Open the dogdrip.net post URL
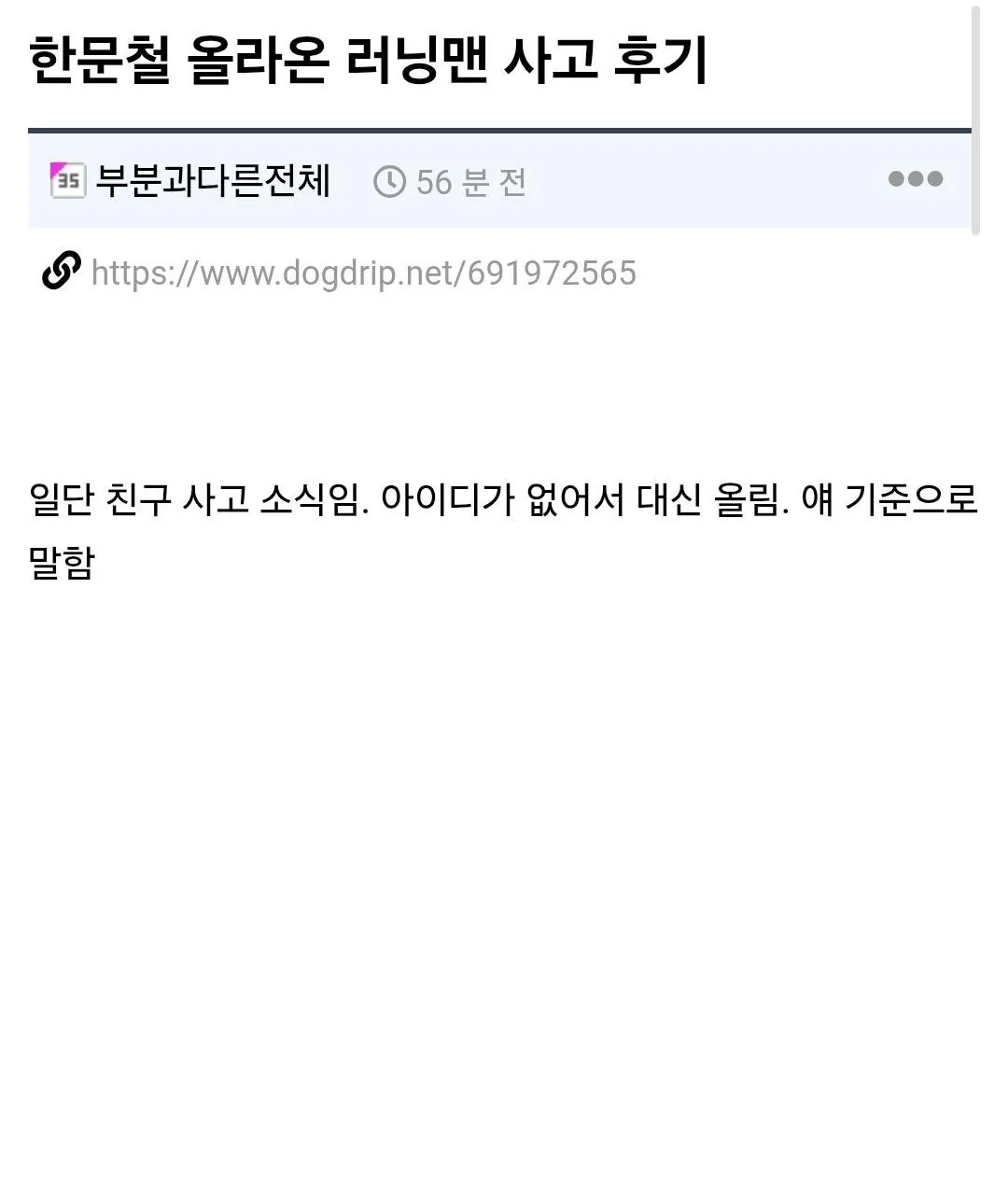 coord(364,273)
